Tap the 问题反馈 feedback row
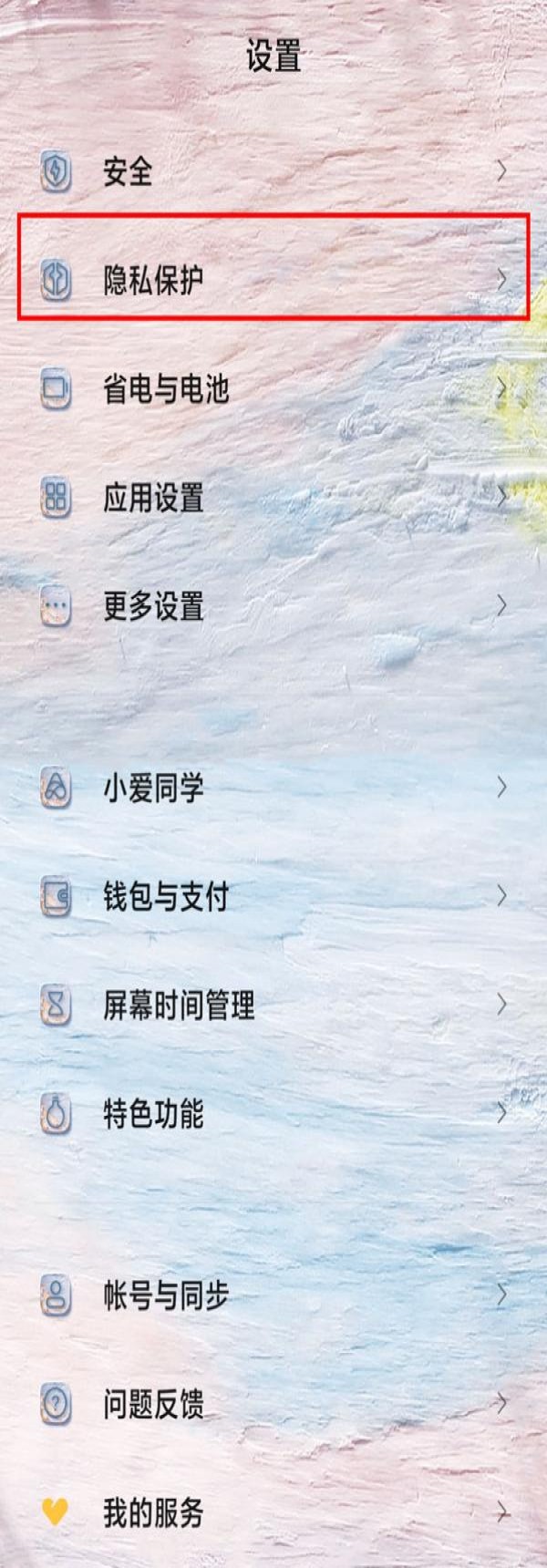547x1568 pixels. 273,1404
